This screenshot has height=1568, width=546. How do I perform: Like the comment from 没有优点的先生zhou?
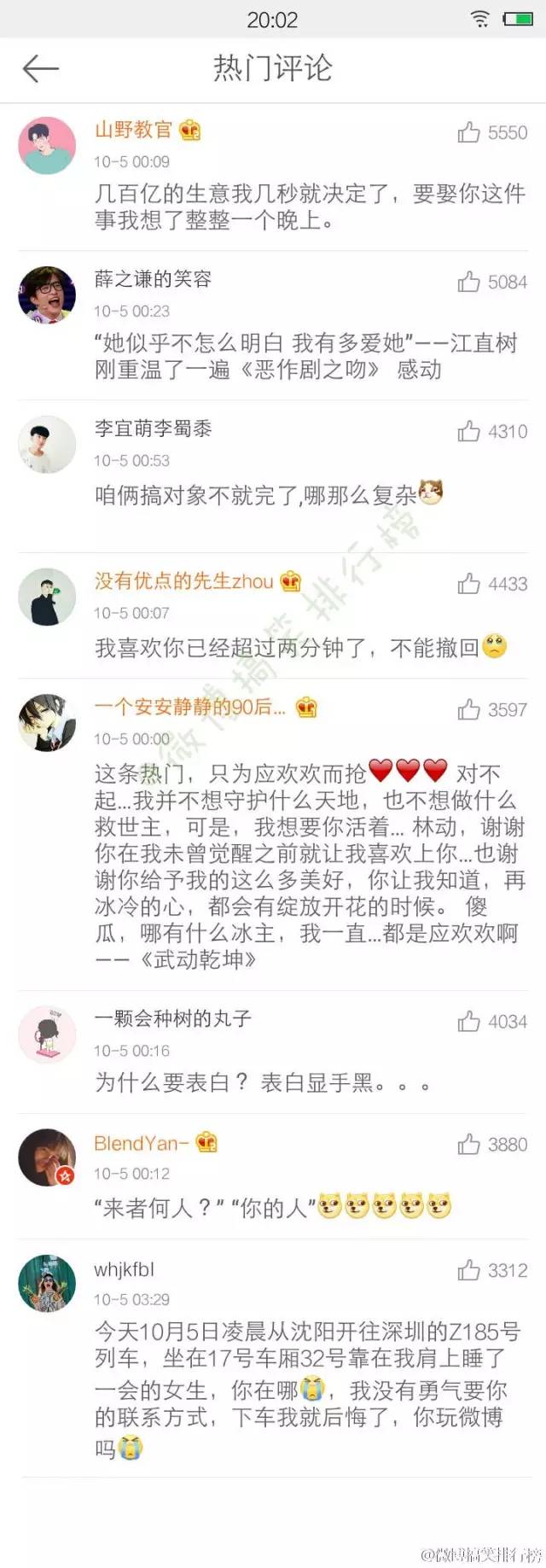pyautogui.click(x=469, y=584)
